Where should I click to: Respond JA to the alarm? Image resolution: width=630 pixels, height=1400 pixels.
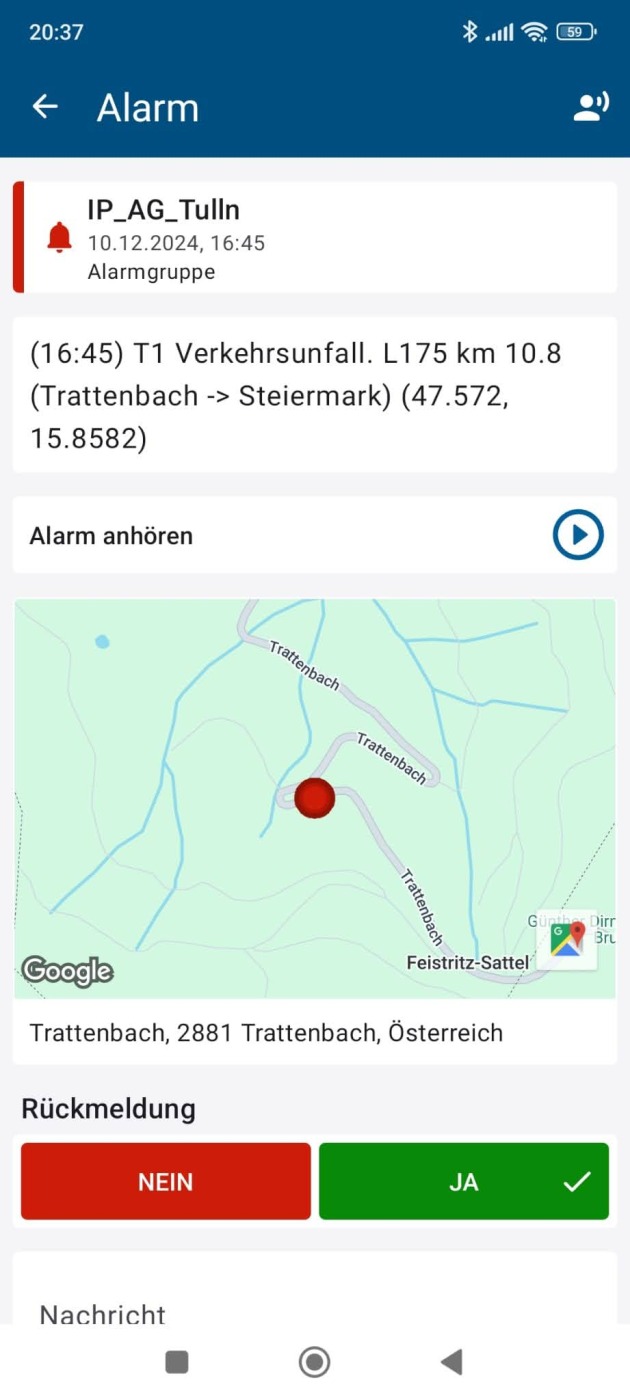[464, 1181]
